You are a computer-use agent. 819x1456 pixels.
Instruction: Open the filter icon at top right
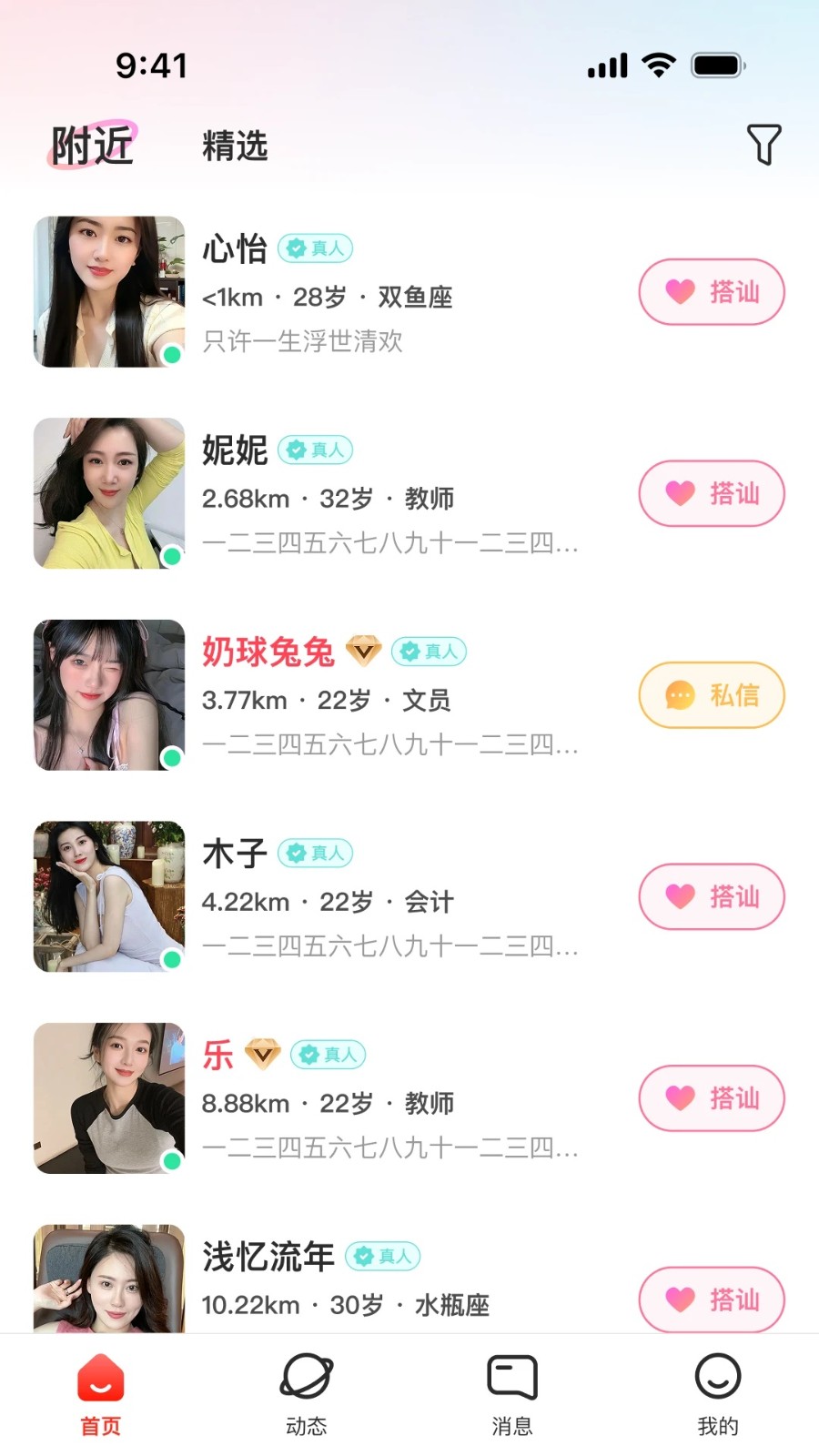point(764,144)
